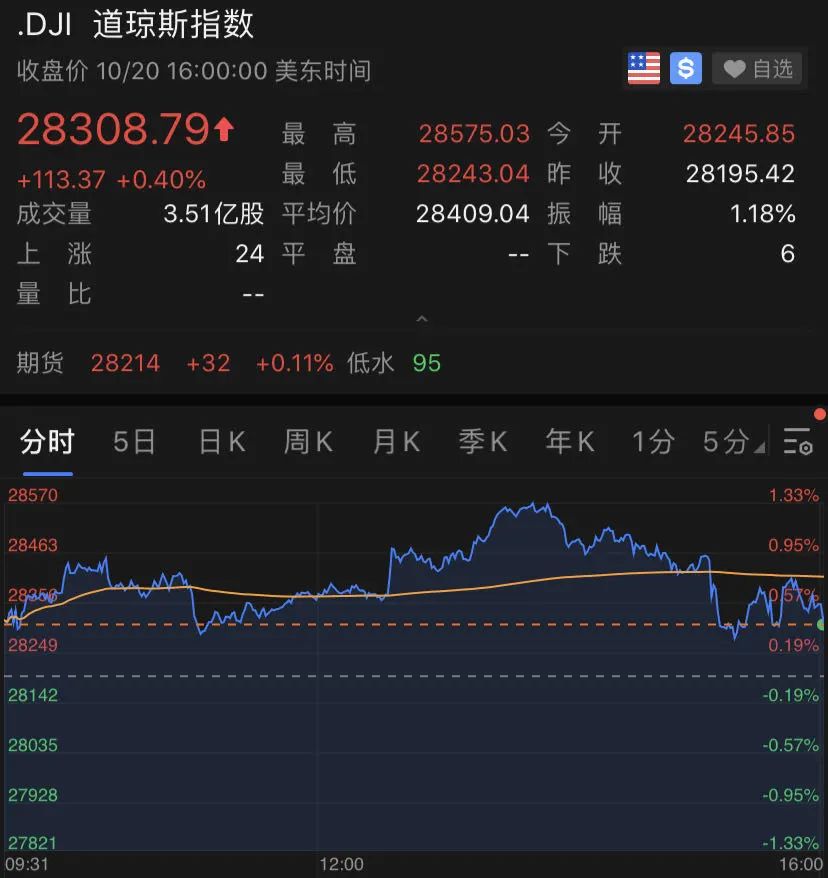The height and width of the screenshot is (878, 828).
Task: Select the 日K daily candlestick tab
Action: click(222, 442)
